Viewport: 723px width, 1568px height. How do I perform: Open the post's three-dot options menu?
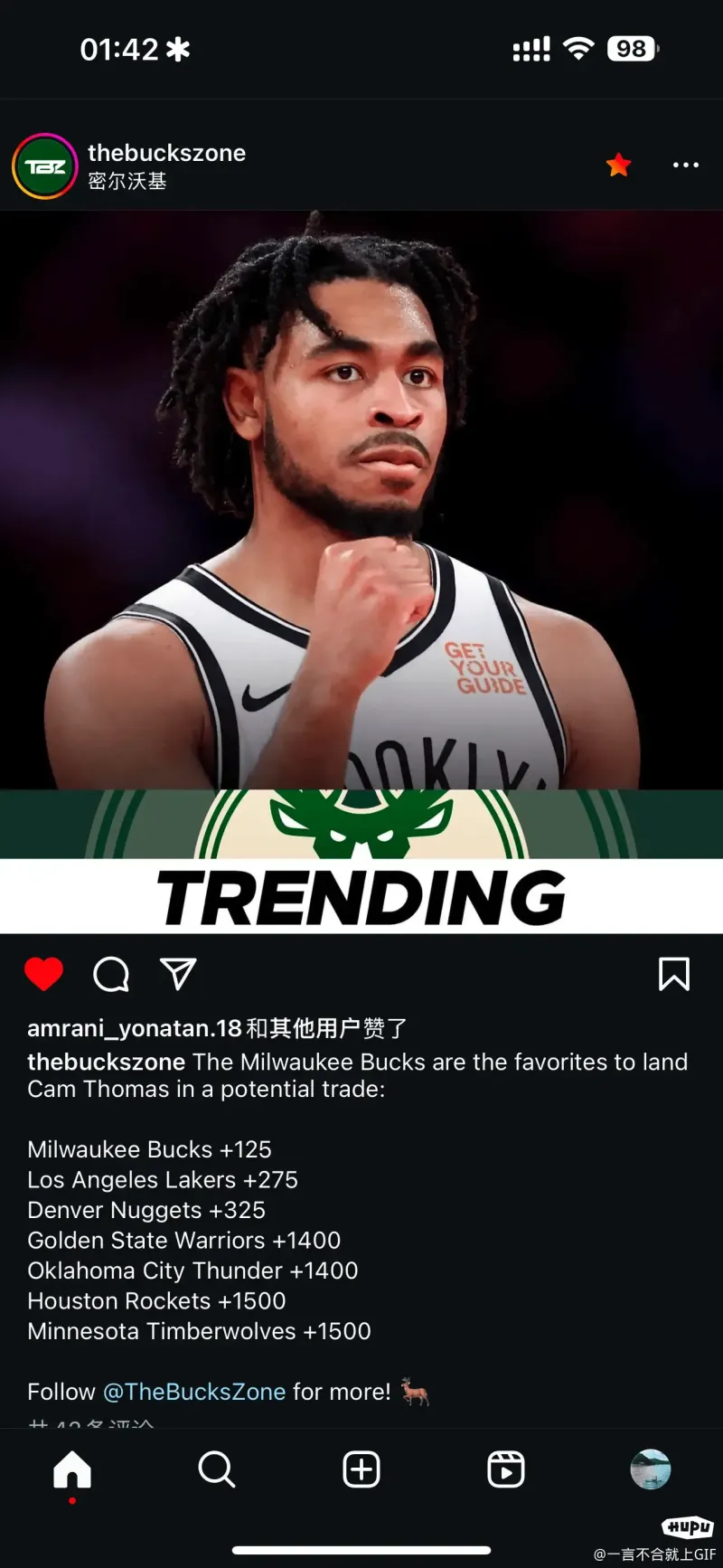[x=685, y=165]
